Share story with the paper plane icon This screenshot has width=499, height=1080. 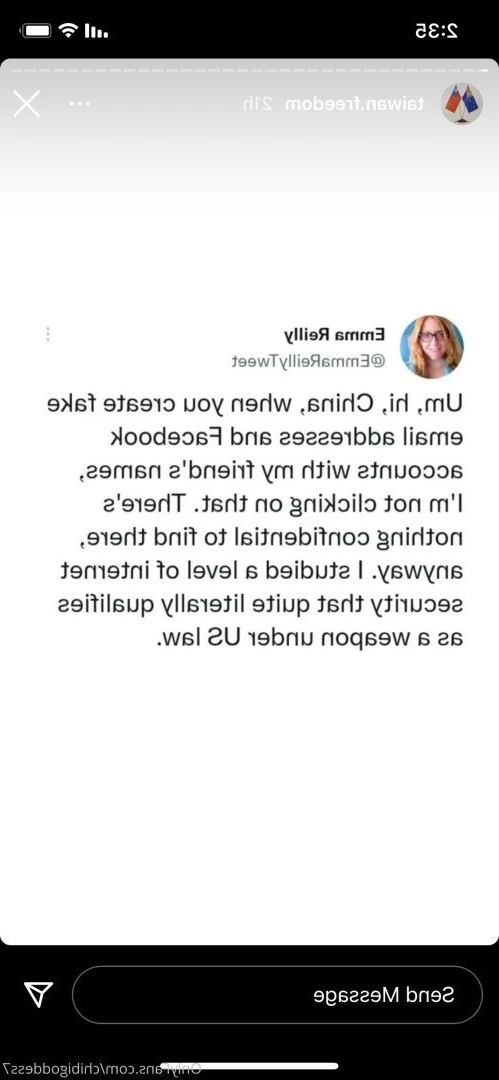click(38, 994)
